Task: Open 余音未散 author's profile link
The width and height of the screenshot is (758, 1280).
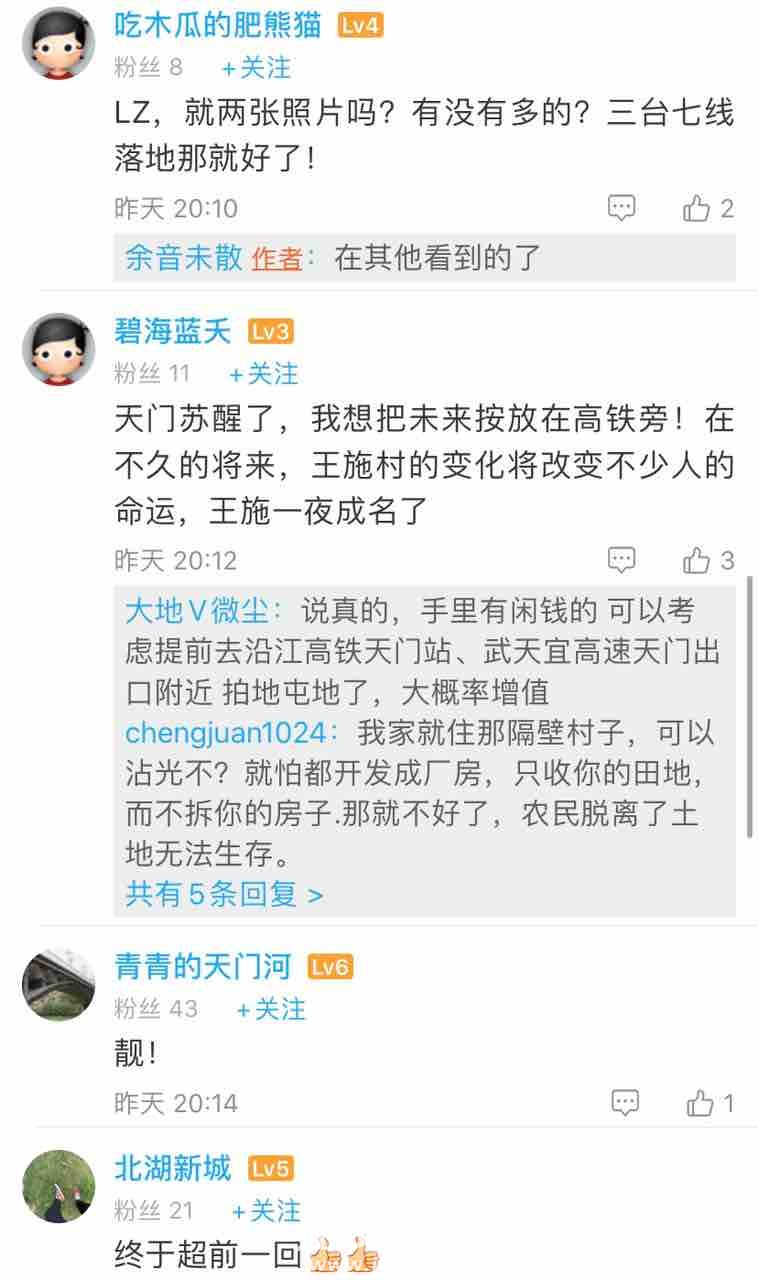Action: pos(184,258)
